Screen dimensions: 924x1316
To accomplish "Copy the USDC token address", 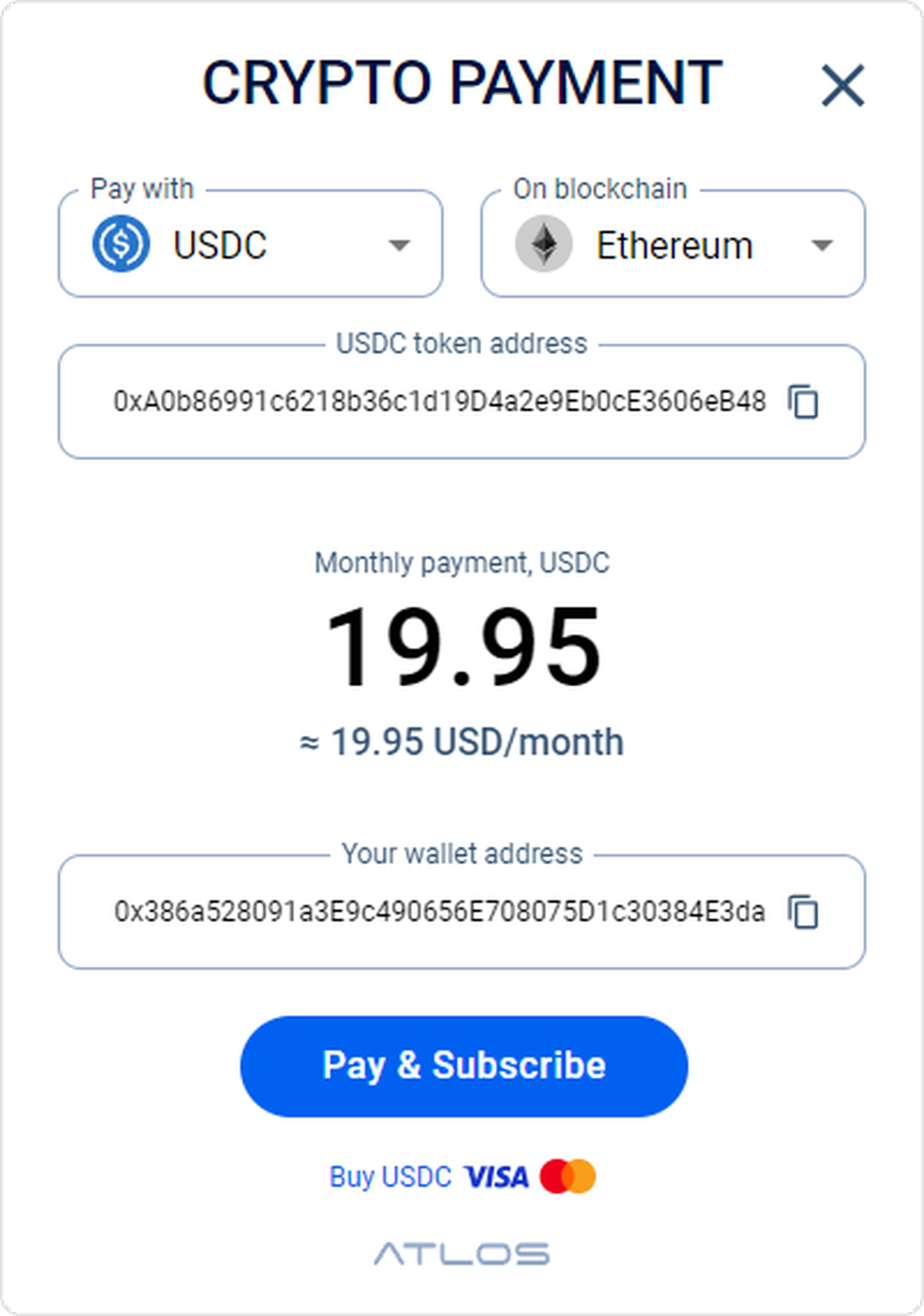I will tap(803, 402).
